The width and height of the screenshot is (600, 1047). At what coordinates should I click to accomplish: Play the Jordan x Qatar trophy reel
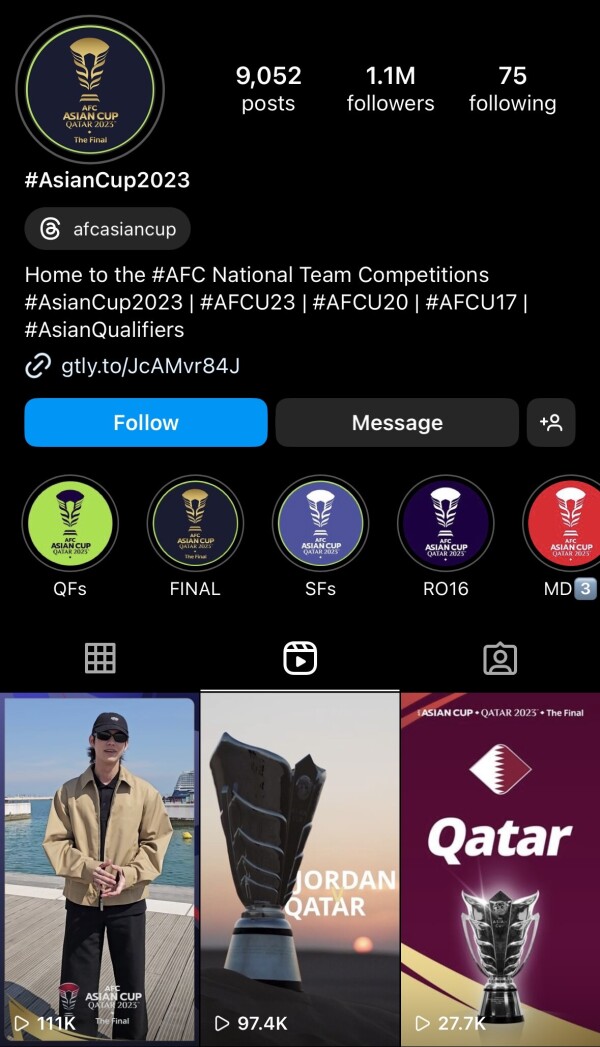(x=300, y=868)
